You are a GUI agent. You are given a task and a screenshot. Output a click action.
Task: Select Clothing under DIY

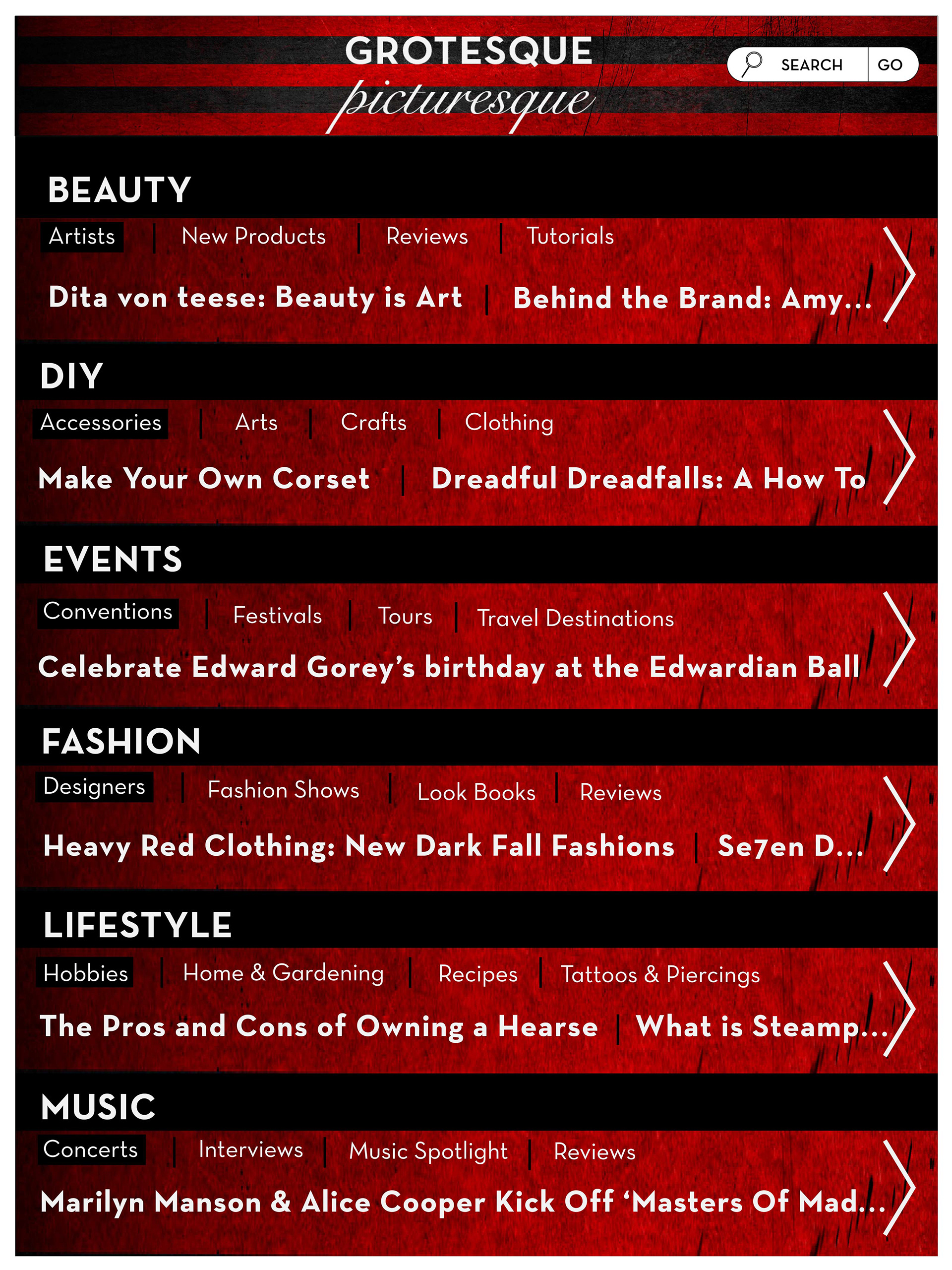pos(509,423)
